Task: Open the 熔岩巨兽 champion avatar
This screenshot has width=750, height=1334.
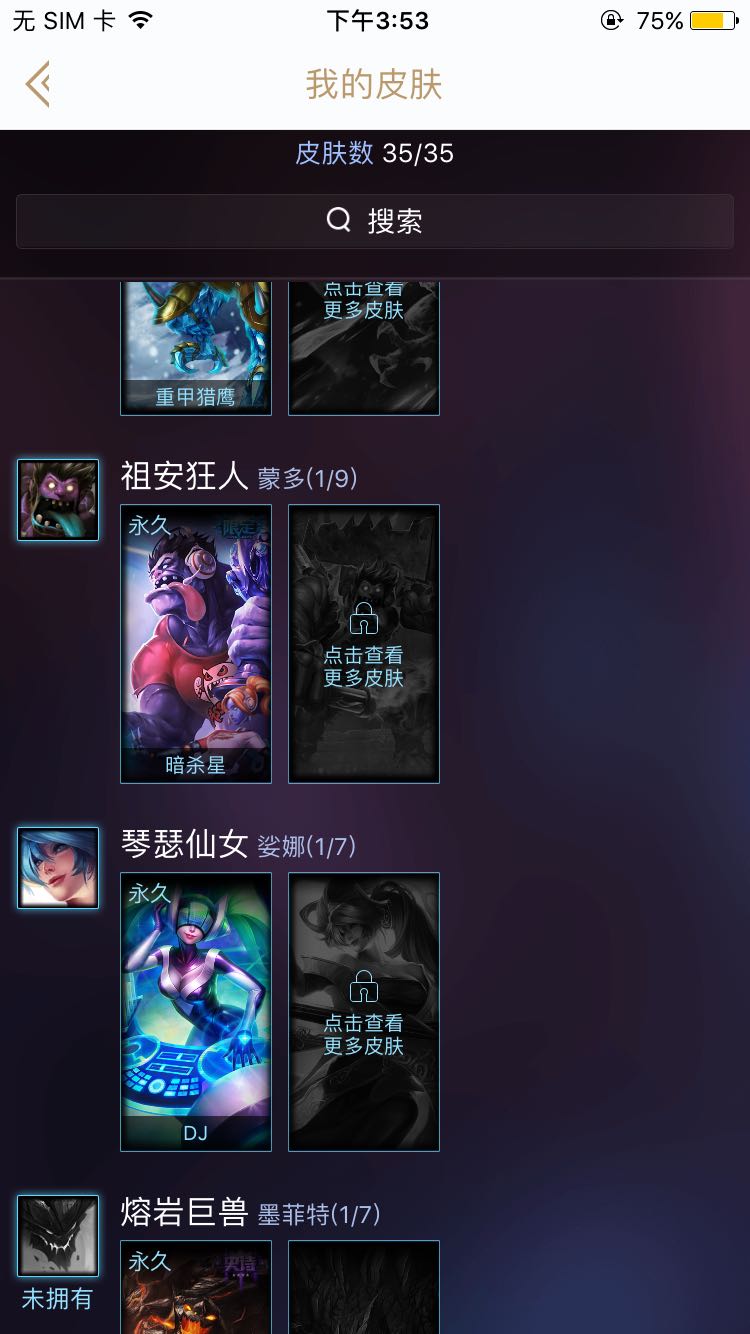Action: coord(58,1236)
